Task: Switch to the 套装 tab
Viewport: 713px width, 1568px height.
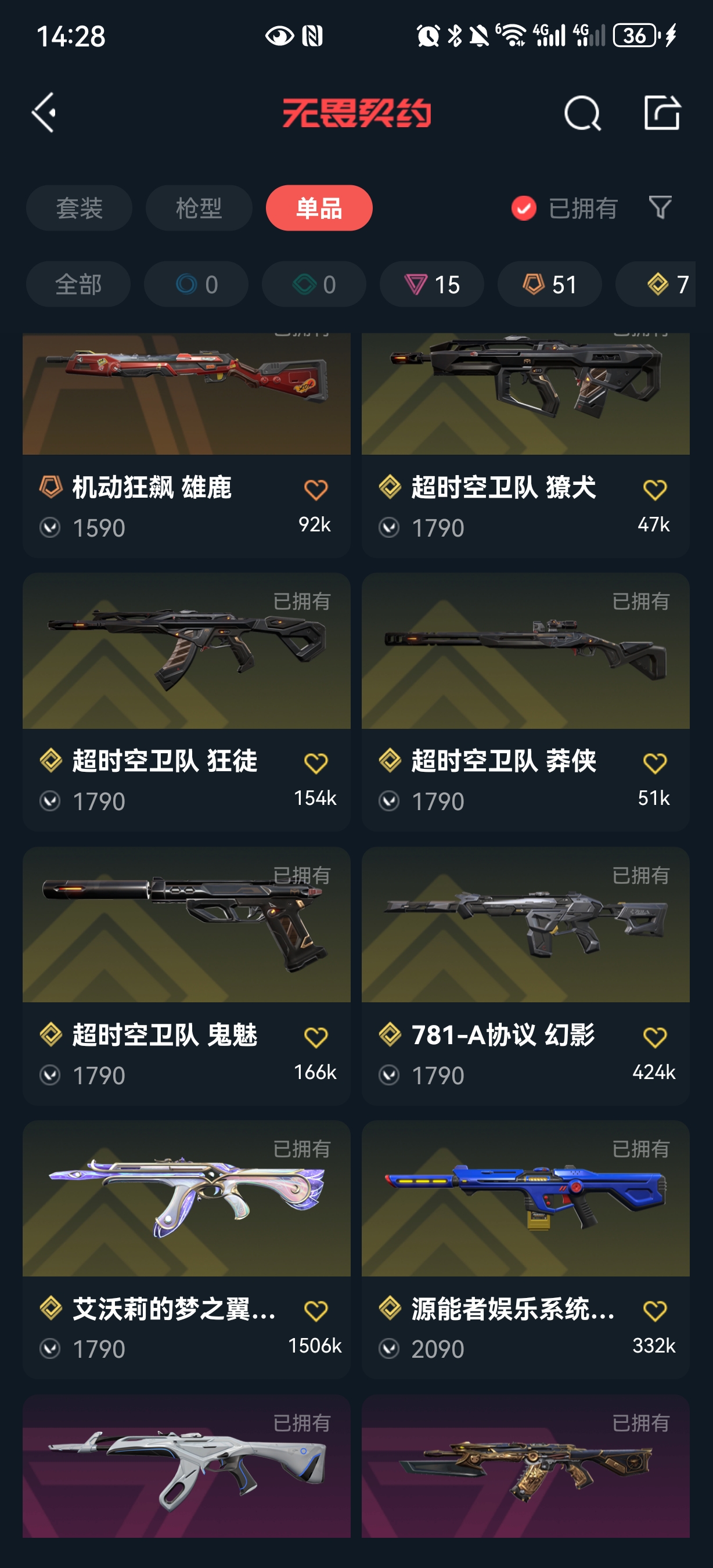Action: (79, 208)
